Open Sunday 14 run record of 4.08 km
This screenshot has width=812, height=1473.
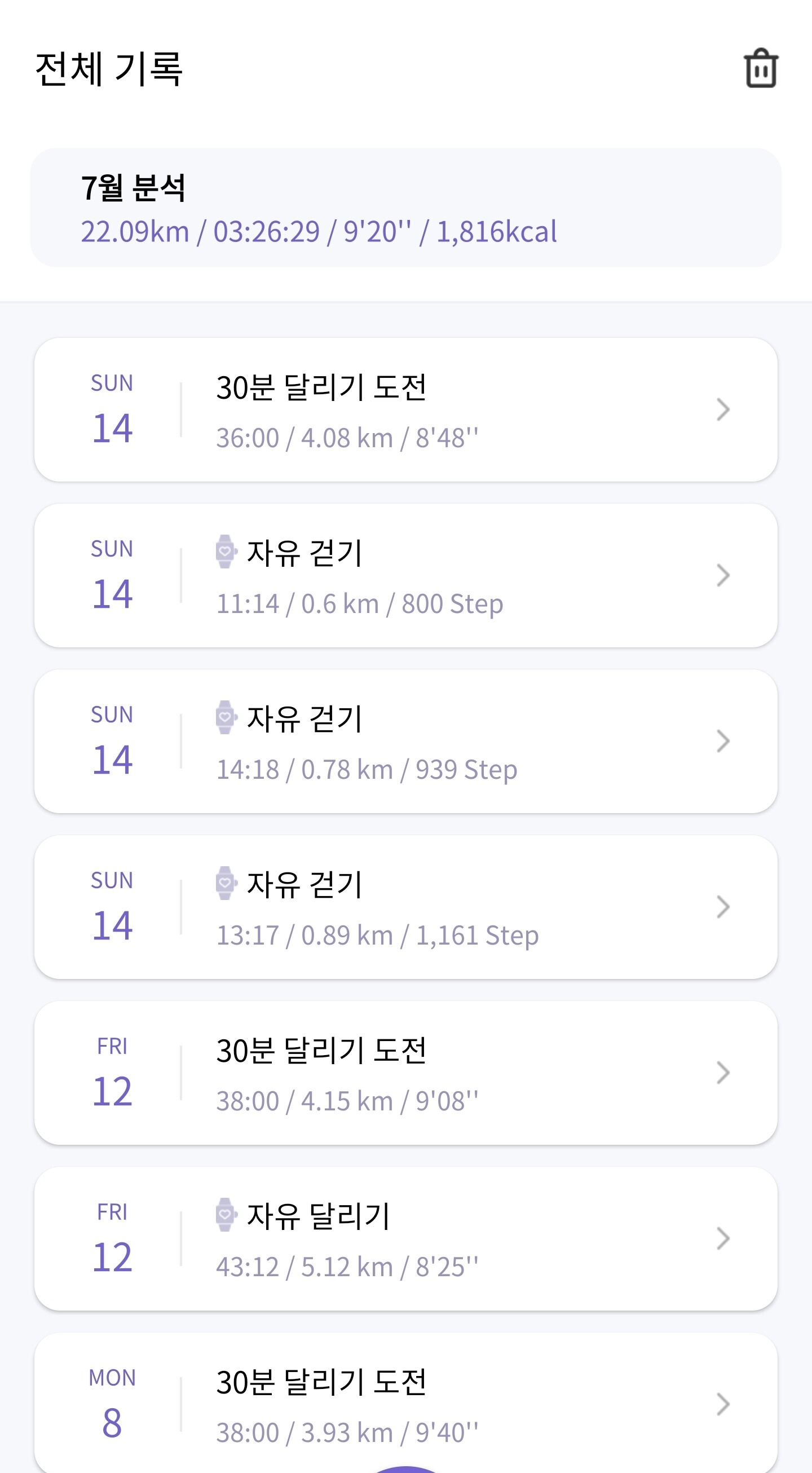406,409
